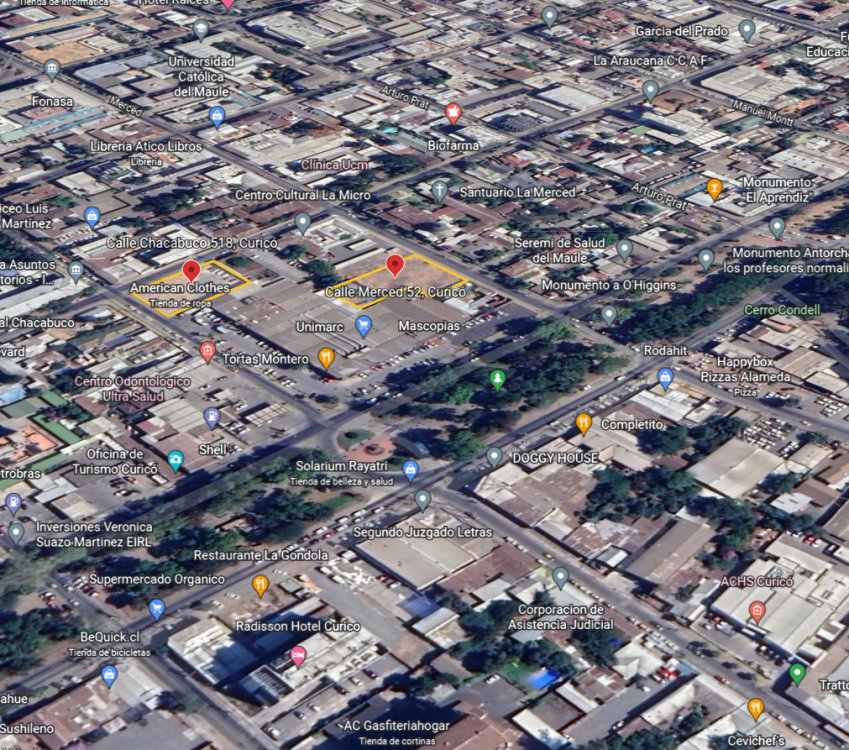This screenshot has width=849, height=750.
Task: Tap the Monumento El Aprendiz marker
Action: tap(714, 188)
